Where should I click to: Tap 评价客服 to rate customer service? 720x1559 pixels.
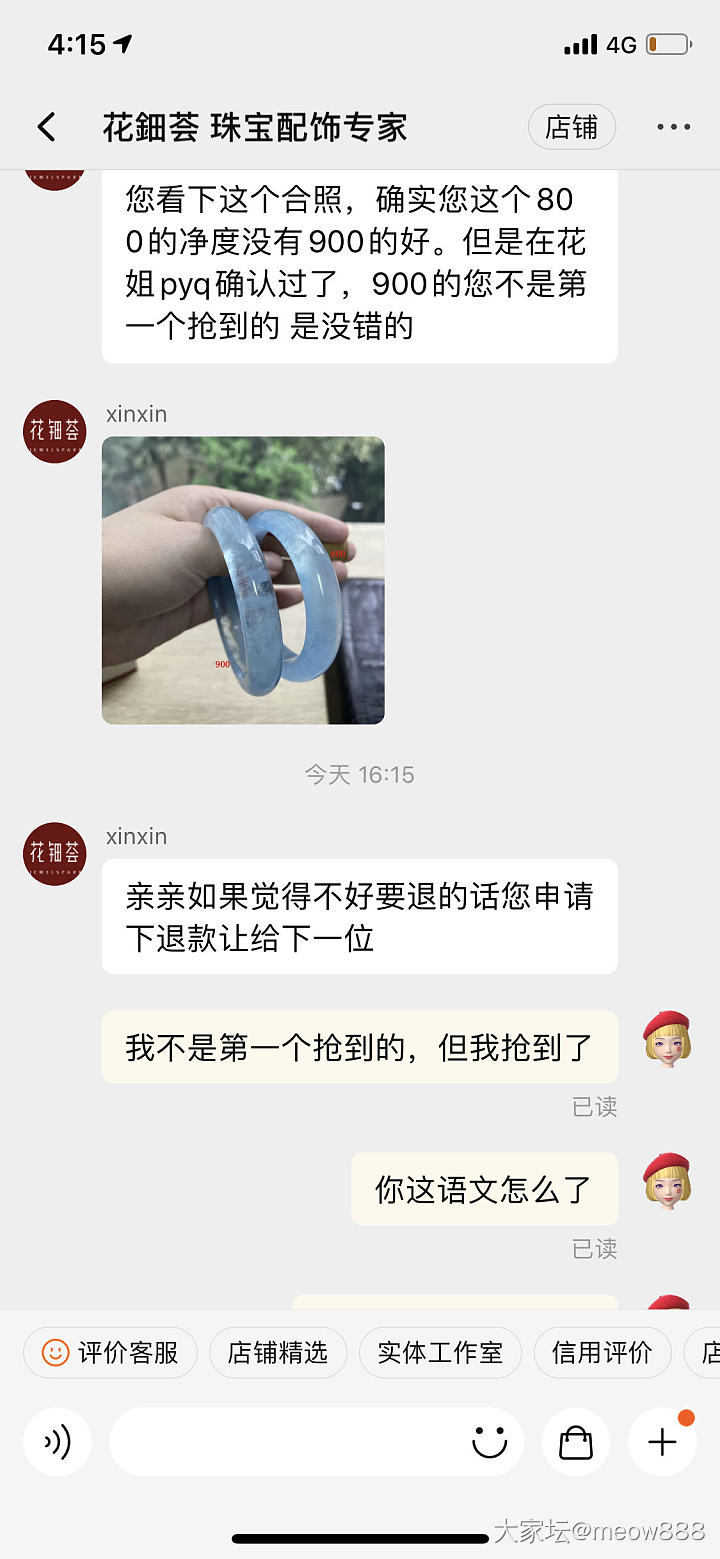[x=110, y=1353]
